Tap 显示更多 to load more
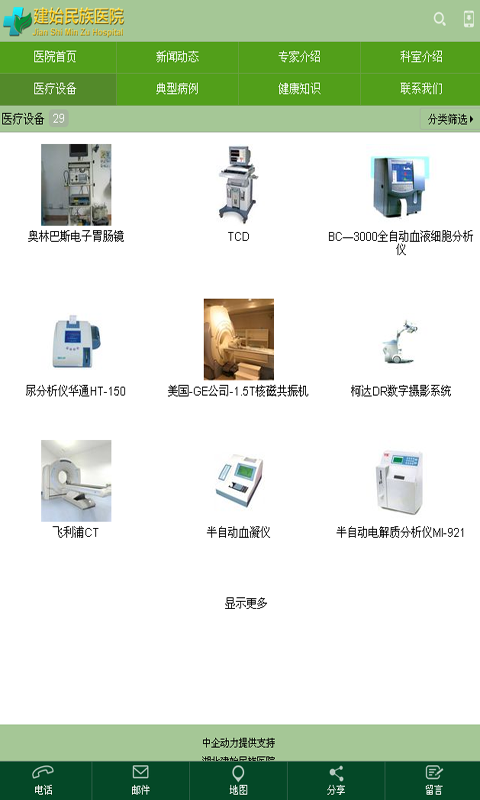Image resolution: width=480 pixels, height=800 pixels. point(246,603)
